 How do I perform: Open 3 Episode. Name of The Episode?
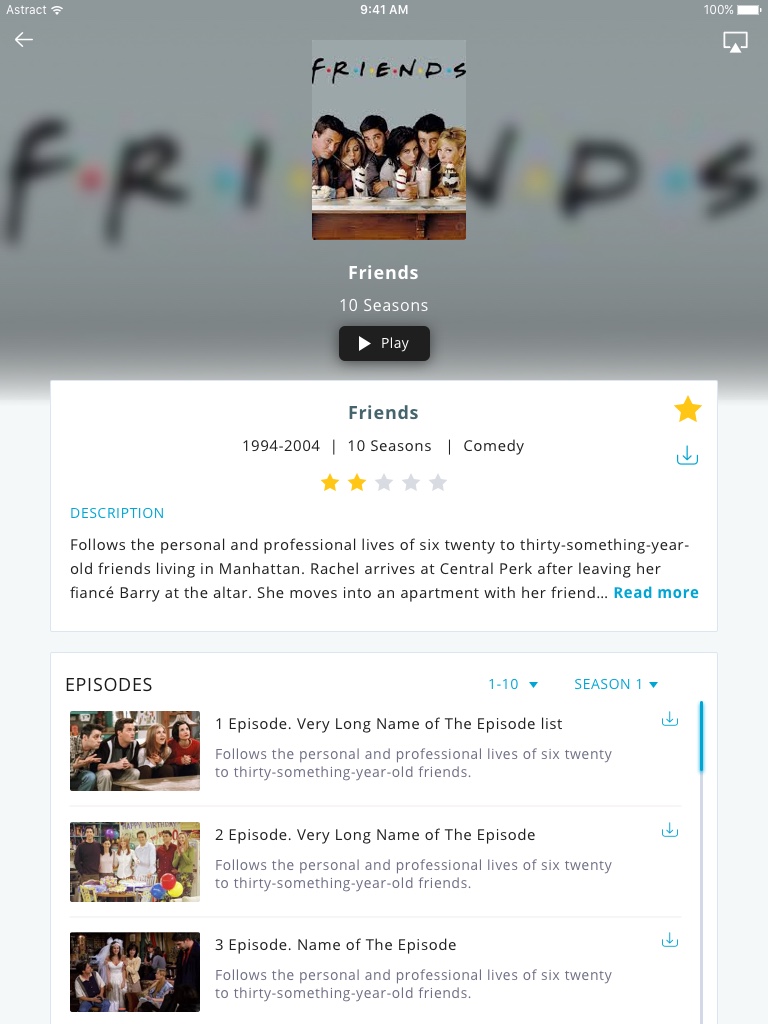335,945
